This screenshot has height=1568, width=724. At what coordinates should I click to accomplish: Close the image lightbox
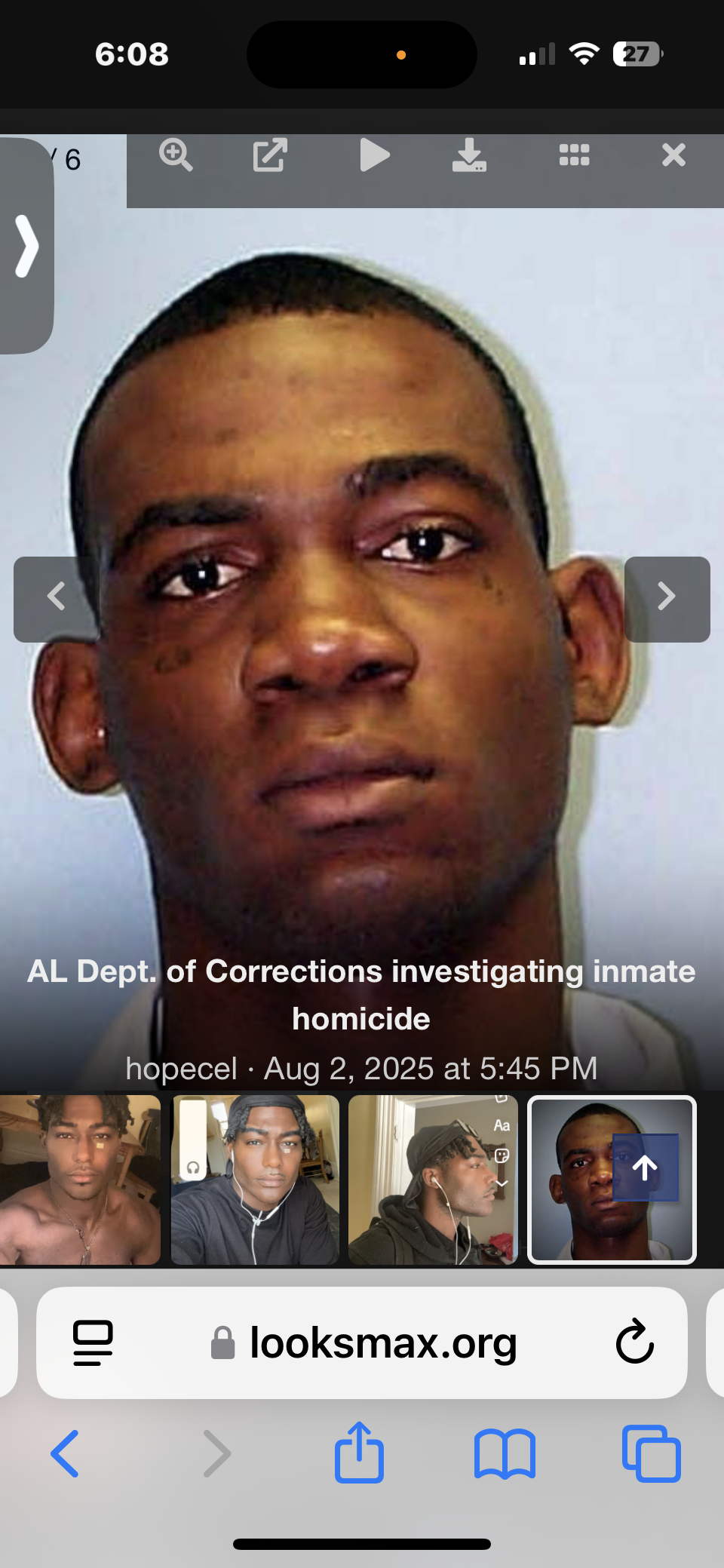coord(673,155)
